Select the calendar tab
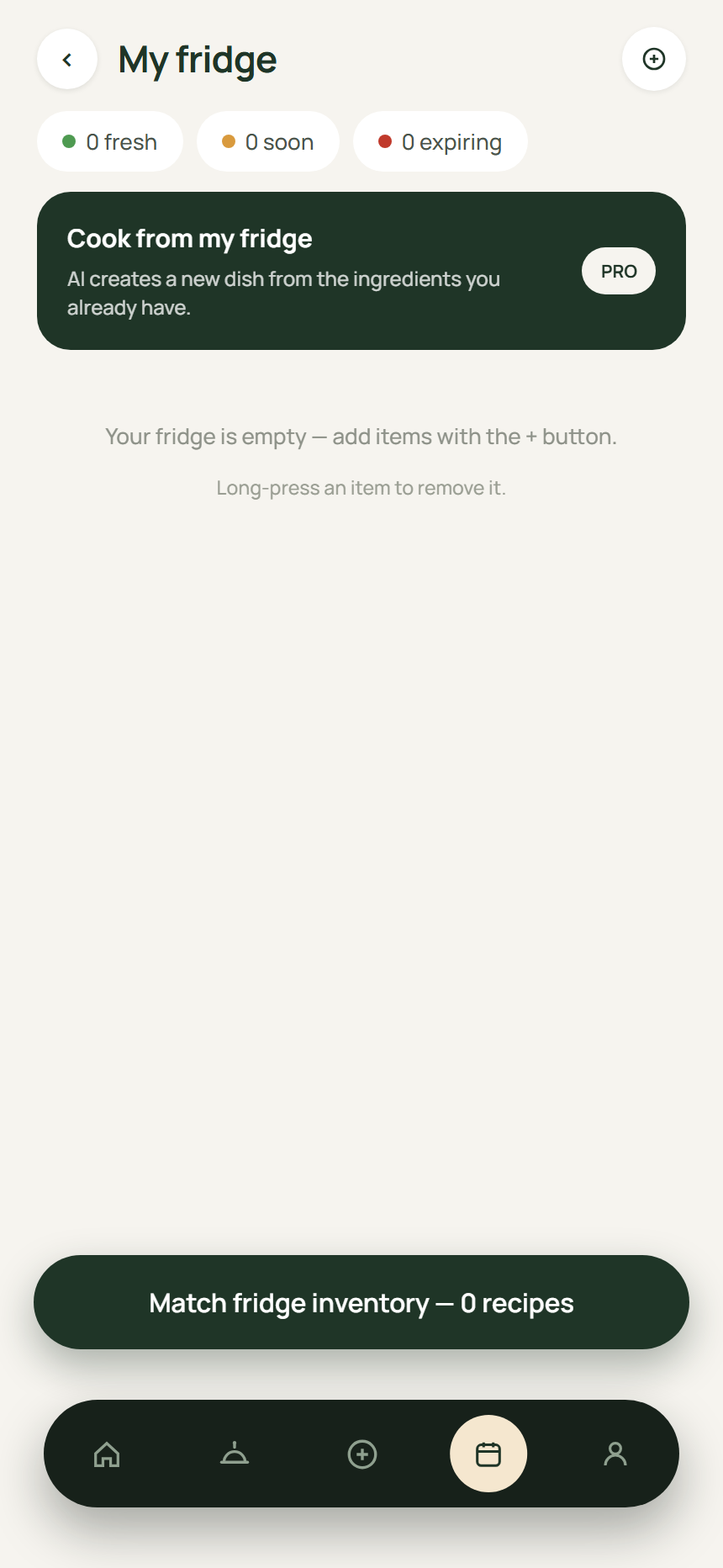 pyautogui.click(x=488, y=1454)
